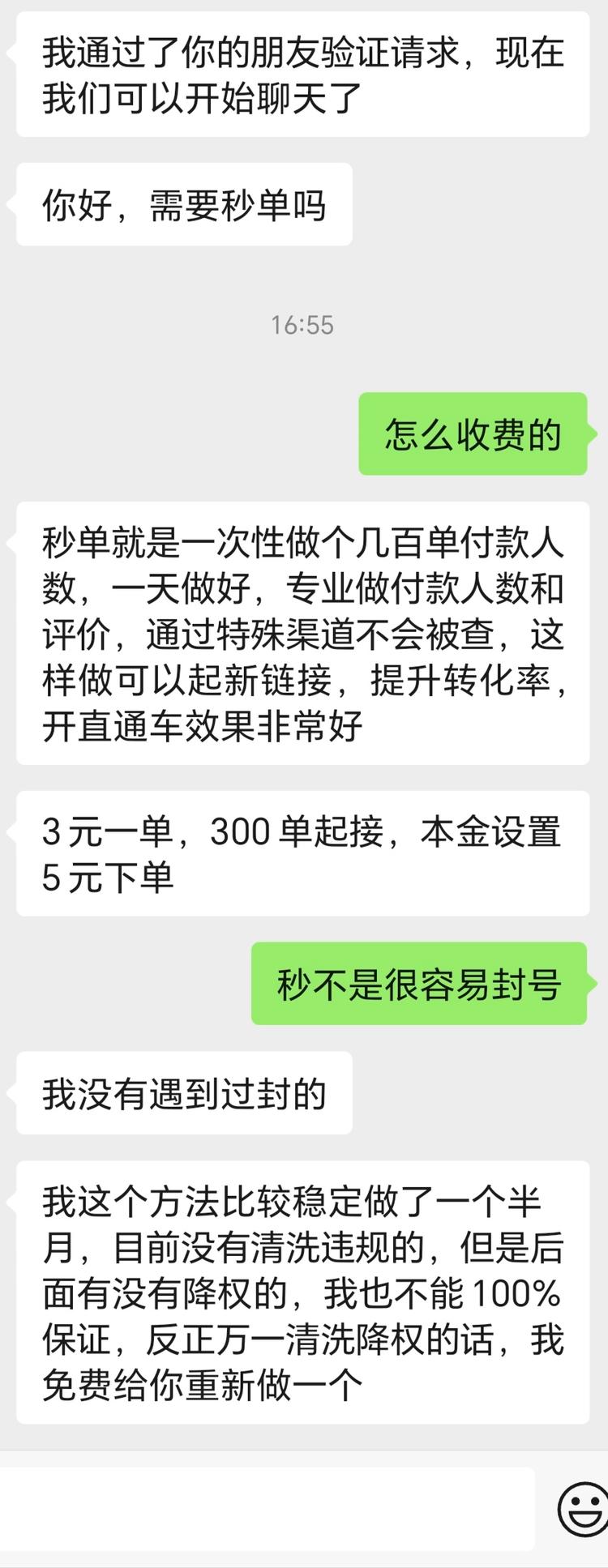
Task: Tap the word "直通车" in the explanation message
Action: tap(130, 727)
